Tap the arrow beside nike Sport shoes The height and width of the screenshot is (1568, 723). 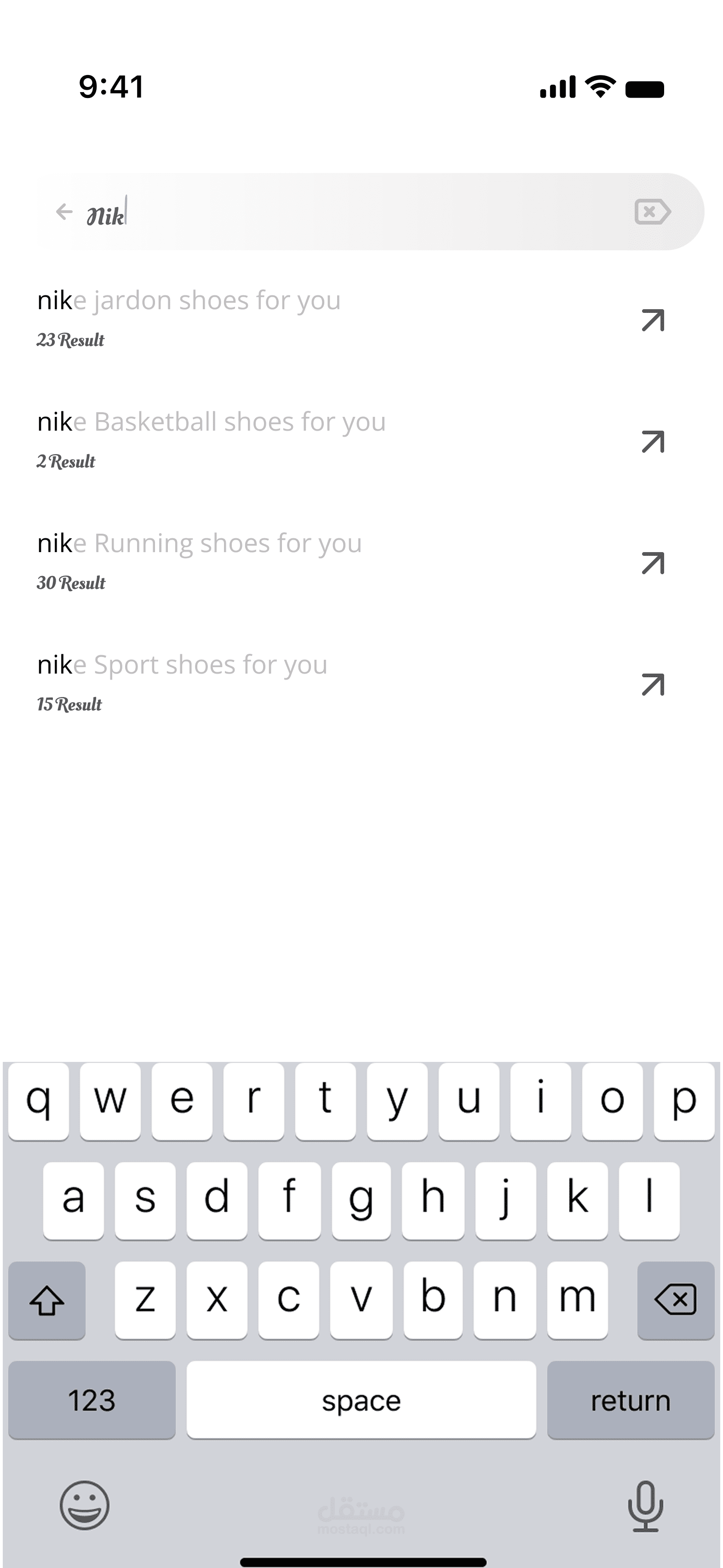tap(653, 685)
